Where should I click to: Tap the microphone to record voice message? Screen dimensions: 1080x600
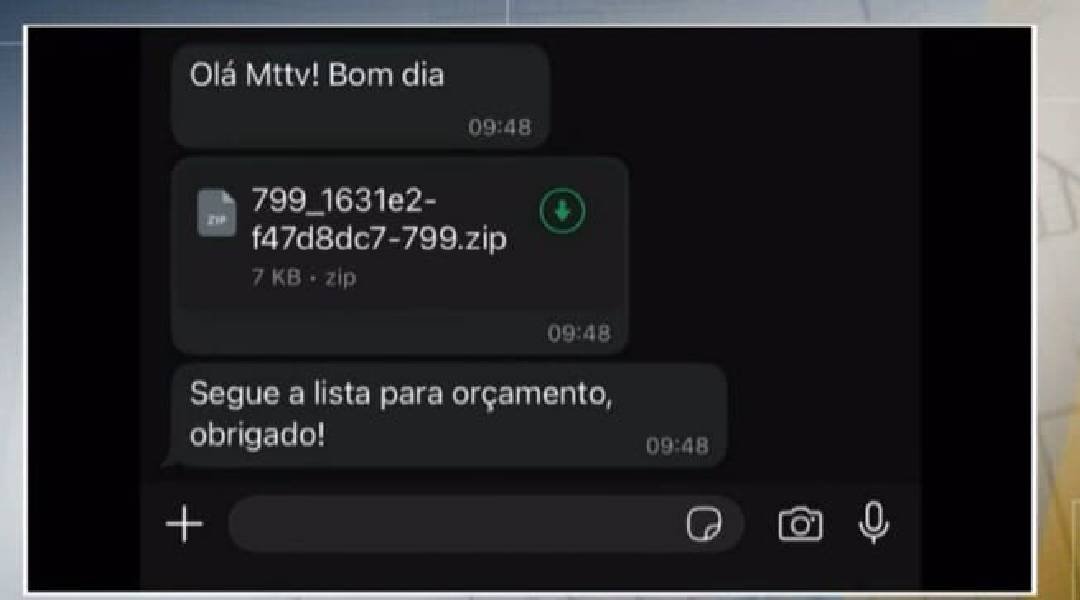874,522
